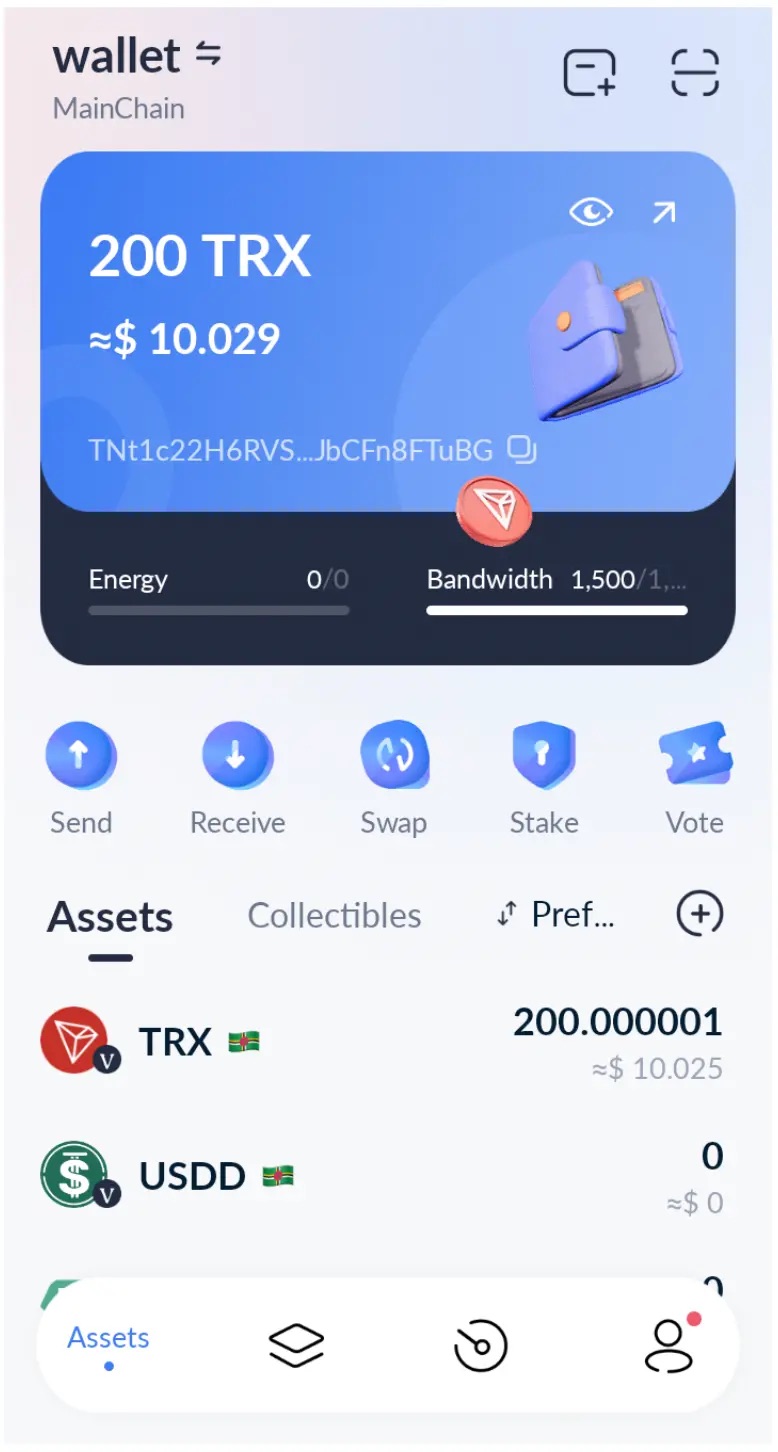This screenshot has width=778, height=1452.
Task: Tap the QR code scanner icon
Action: click(694, 73)
